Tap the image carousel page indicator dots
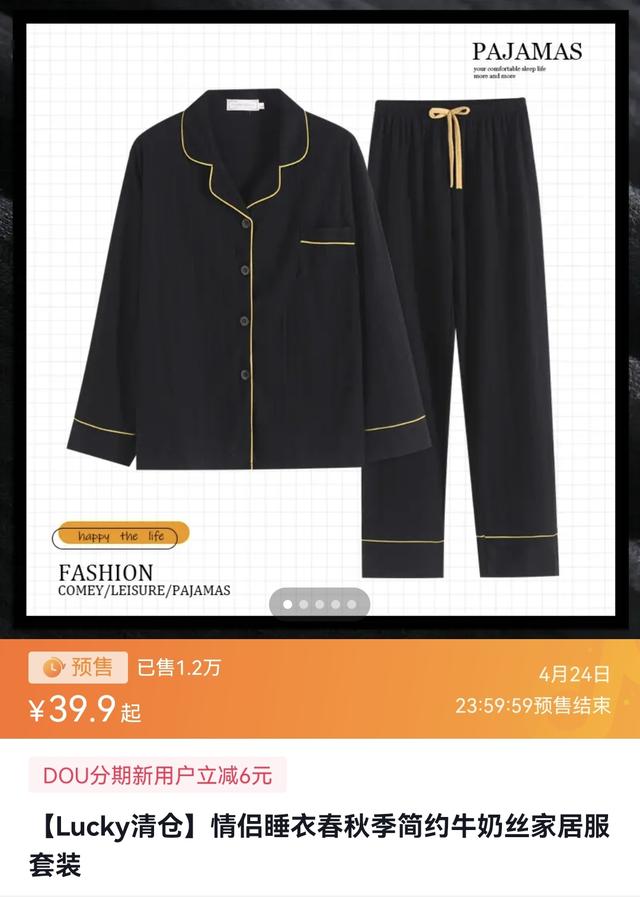Viewport: 640px width, 897px height. [x=320, y=604]
